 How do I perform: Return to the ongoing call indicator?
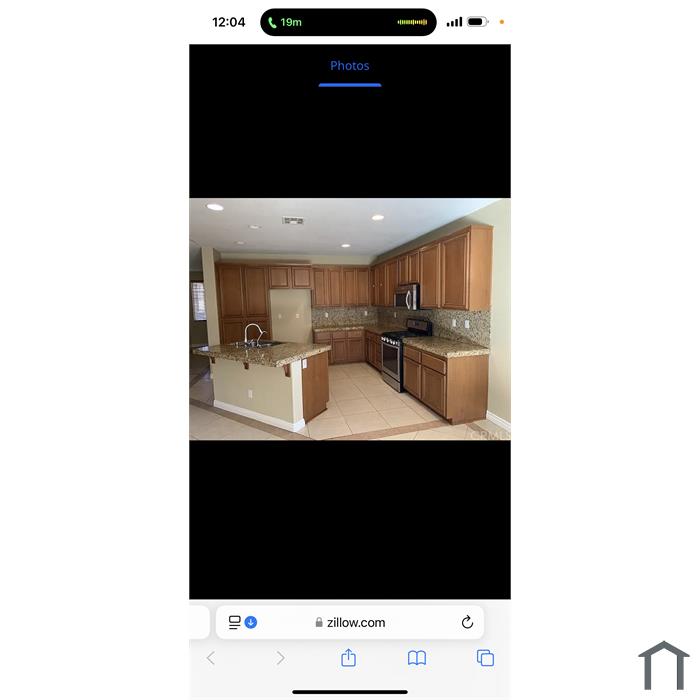coord(285,22)
